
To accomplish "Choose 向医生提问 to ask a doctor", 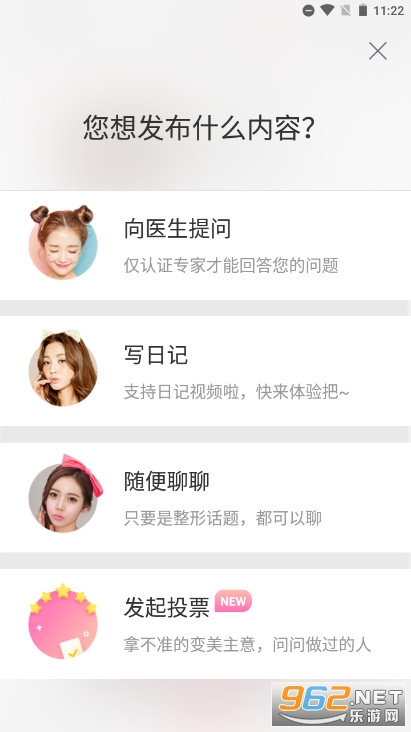I will point(206,245).
